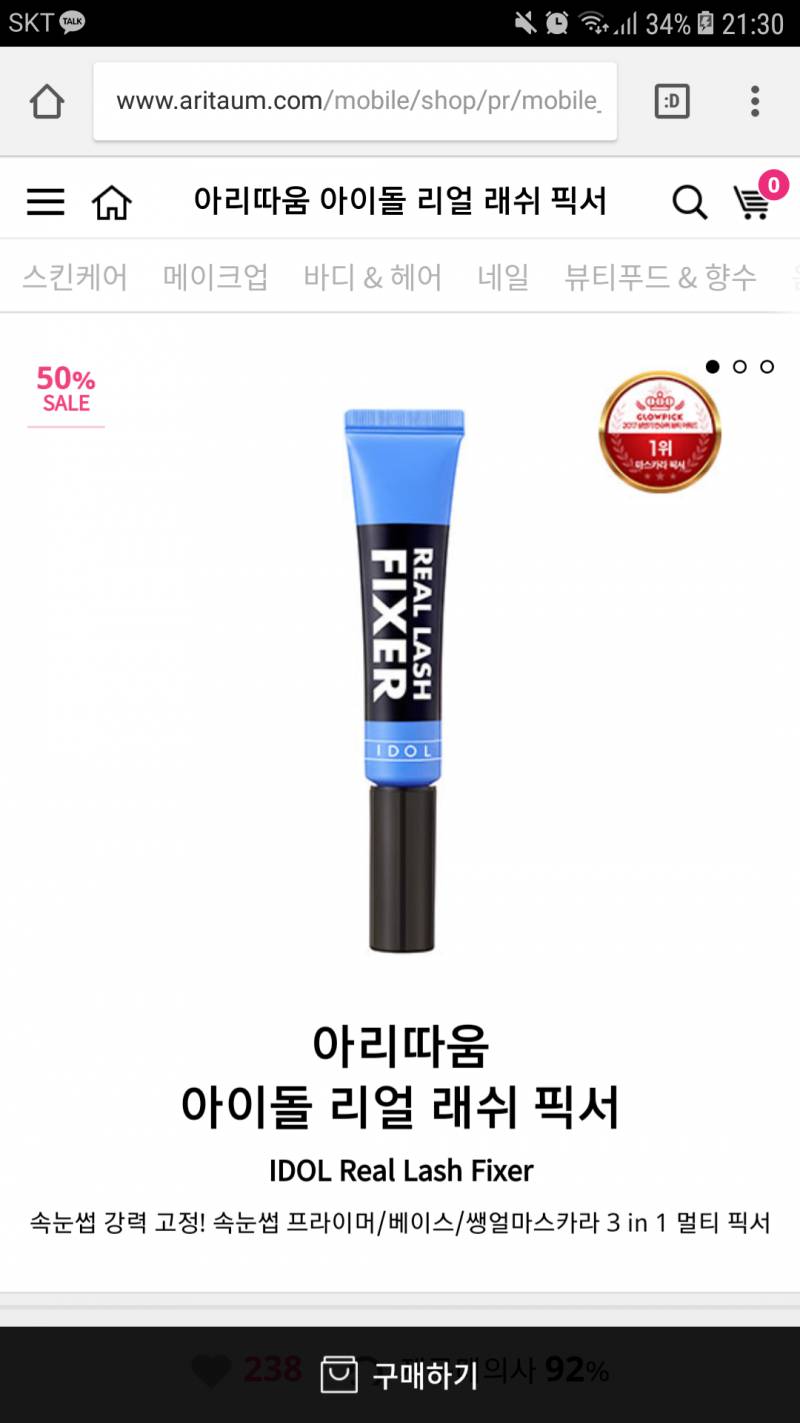This screenshot has width=800, height=1423.
Task: Open the browser overflow menu
Action: click(x=755, y=102)
